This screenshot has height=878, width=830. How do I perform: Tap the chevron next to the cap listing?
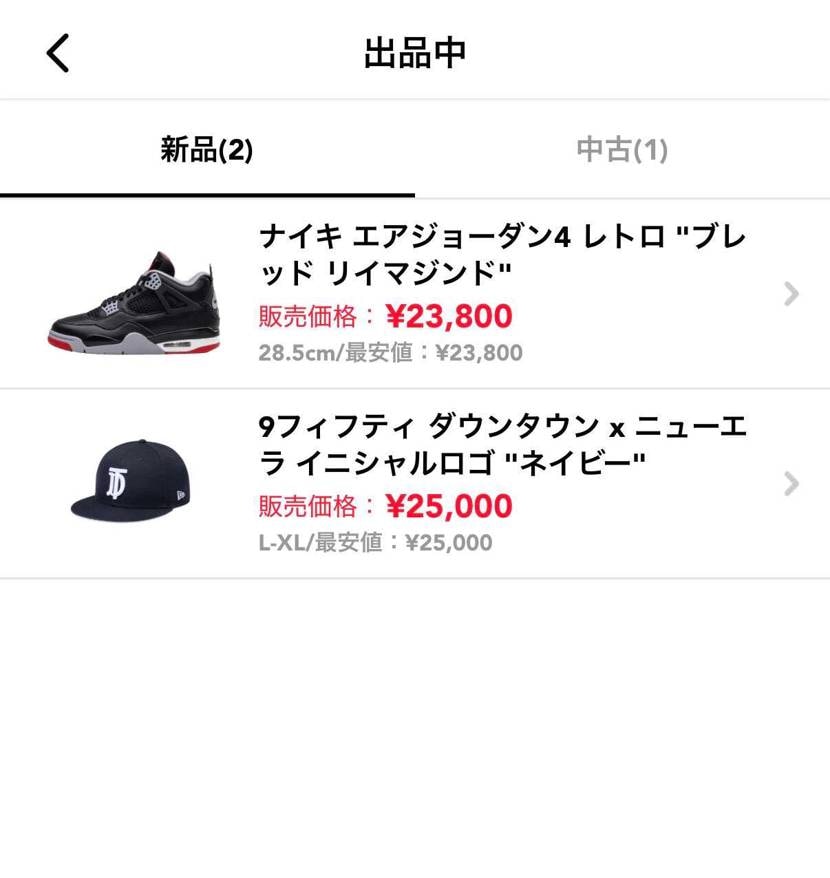[x=792, y=485]
